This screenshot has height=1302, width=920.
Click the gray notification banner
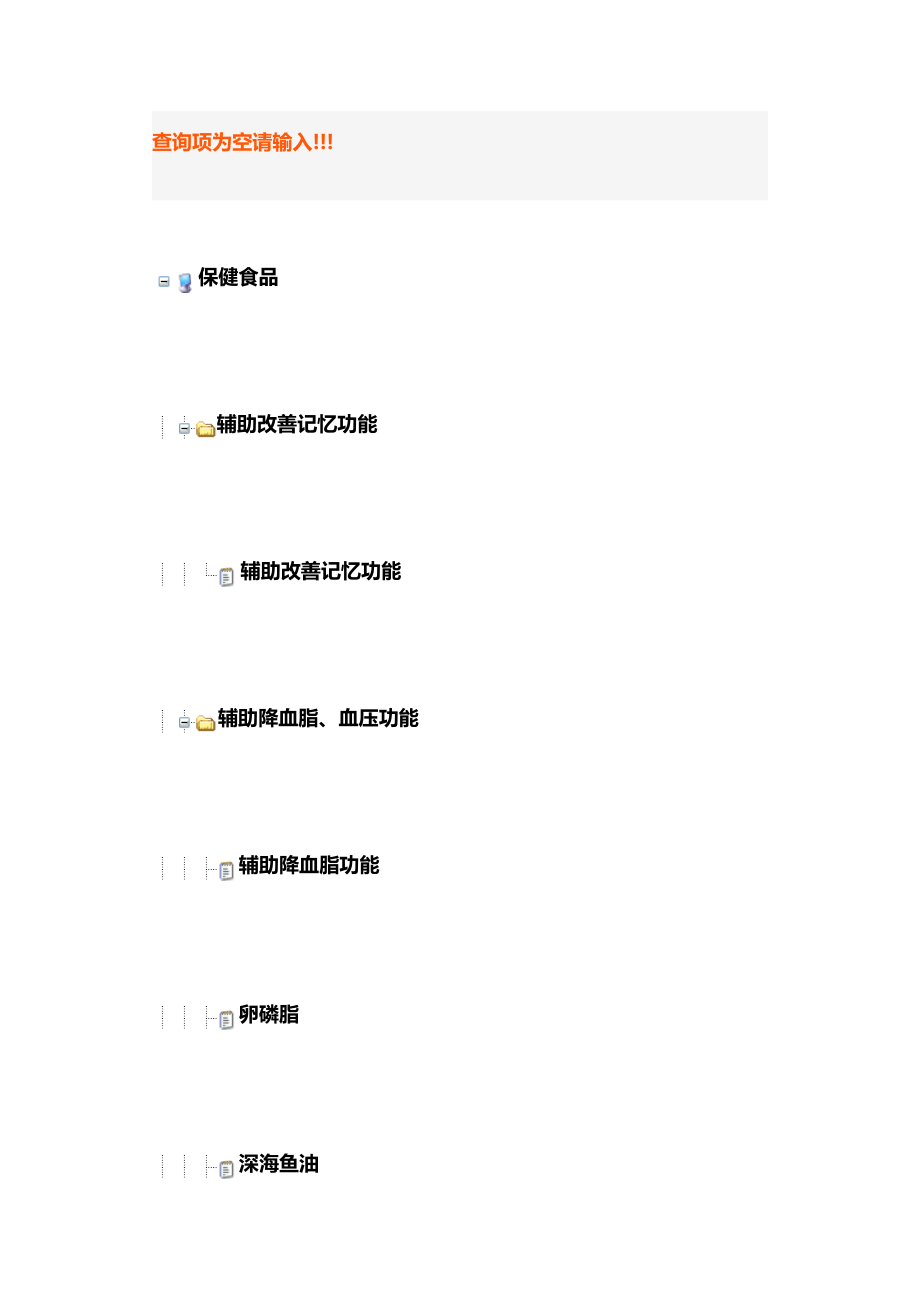click(460, 156)
